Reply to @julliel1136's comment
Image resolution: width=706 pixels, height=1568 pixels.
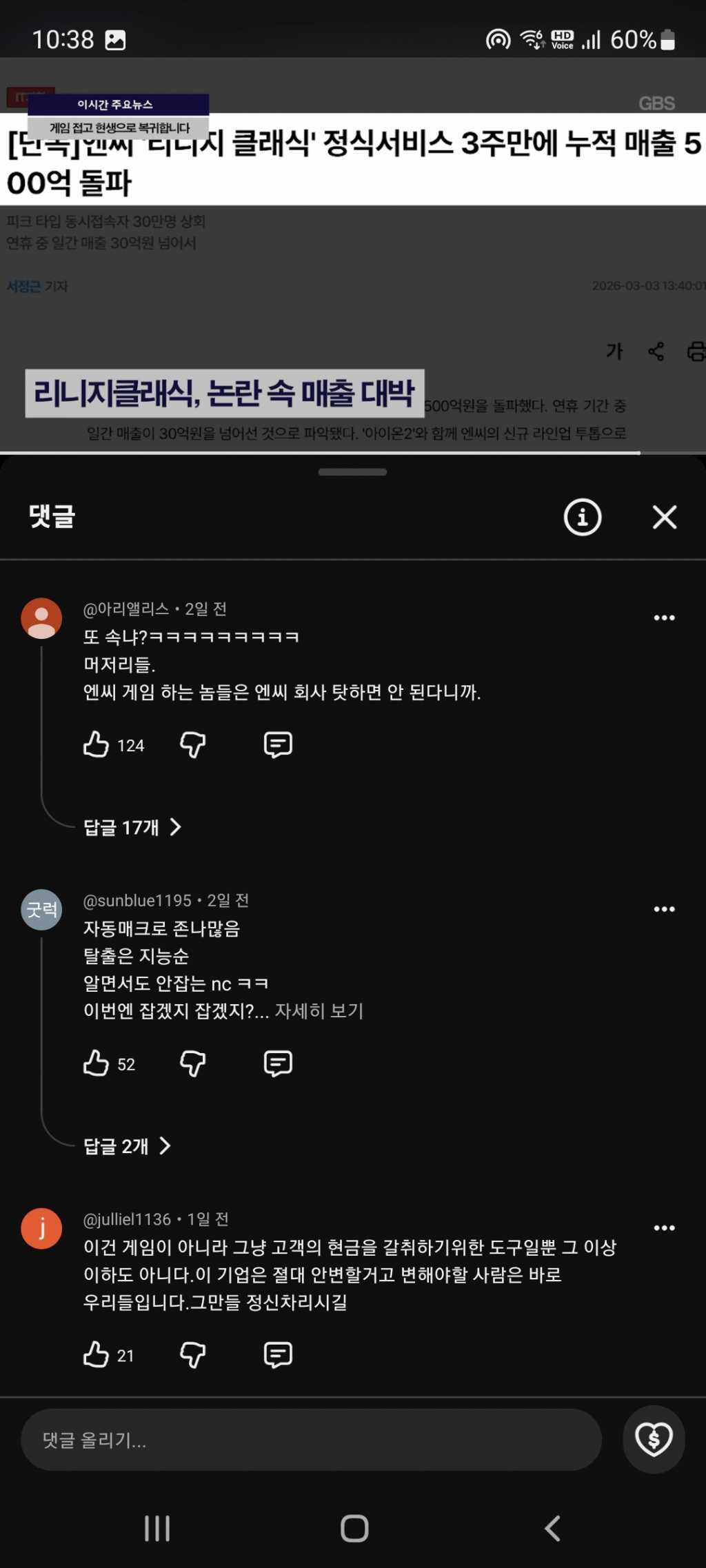(x=278, y=1355)
